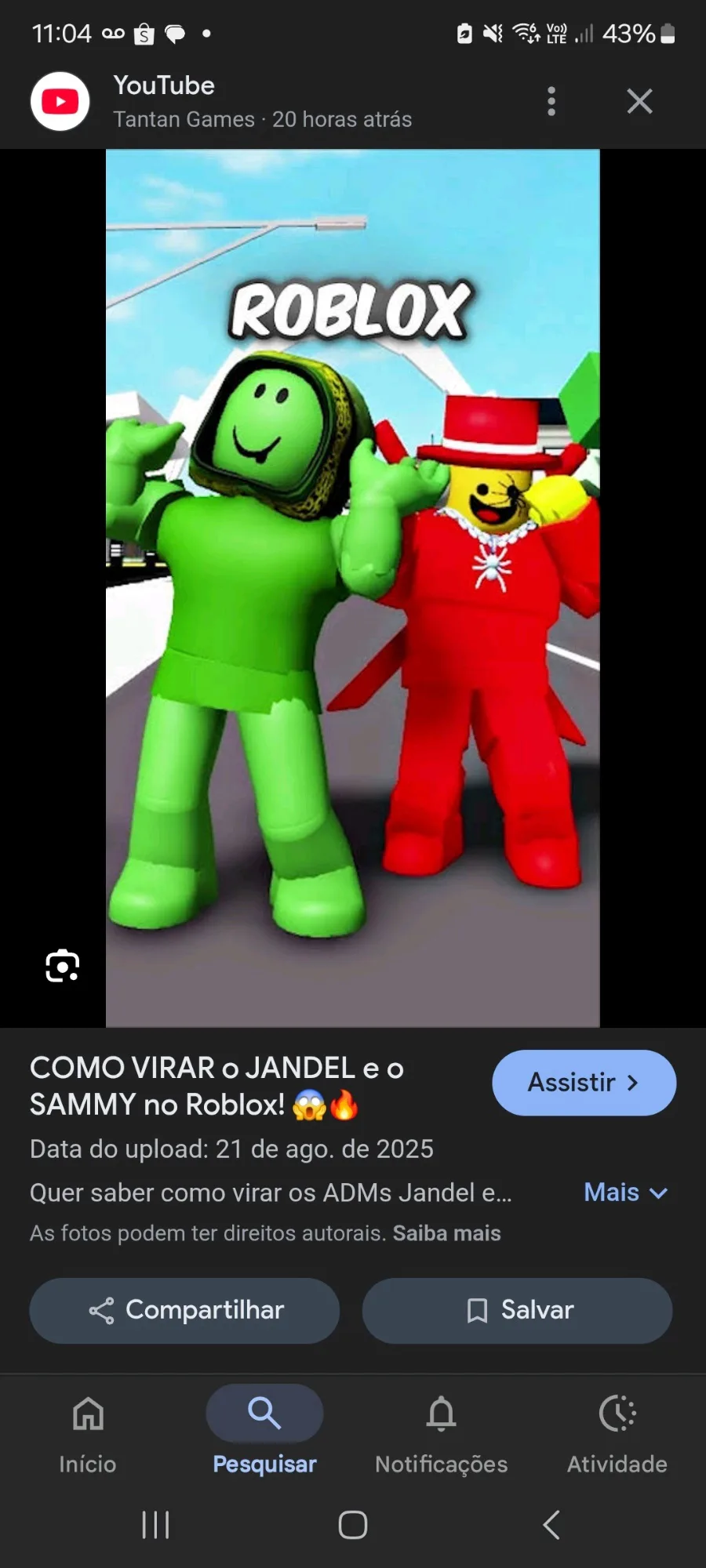
Task: Open the Saiba mais copyright link
Action: (x=446, y=1233)
